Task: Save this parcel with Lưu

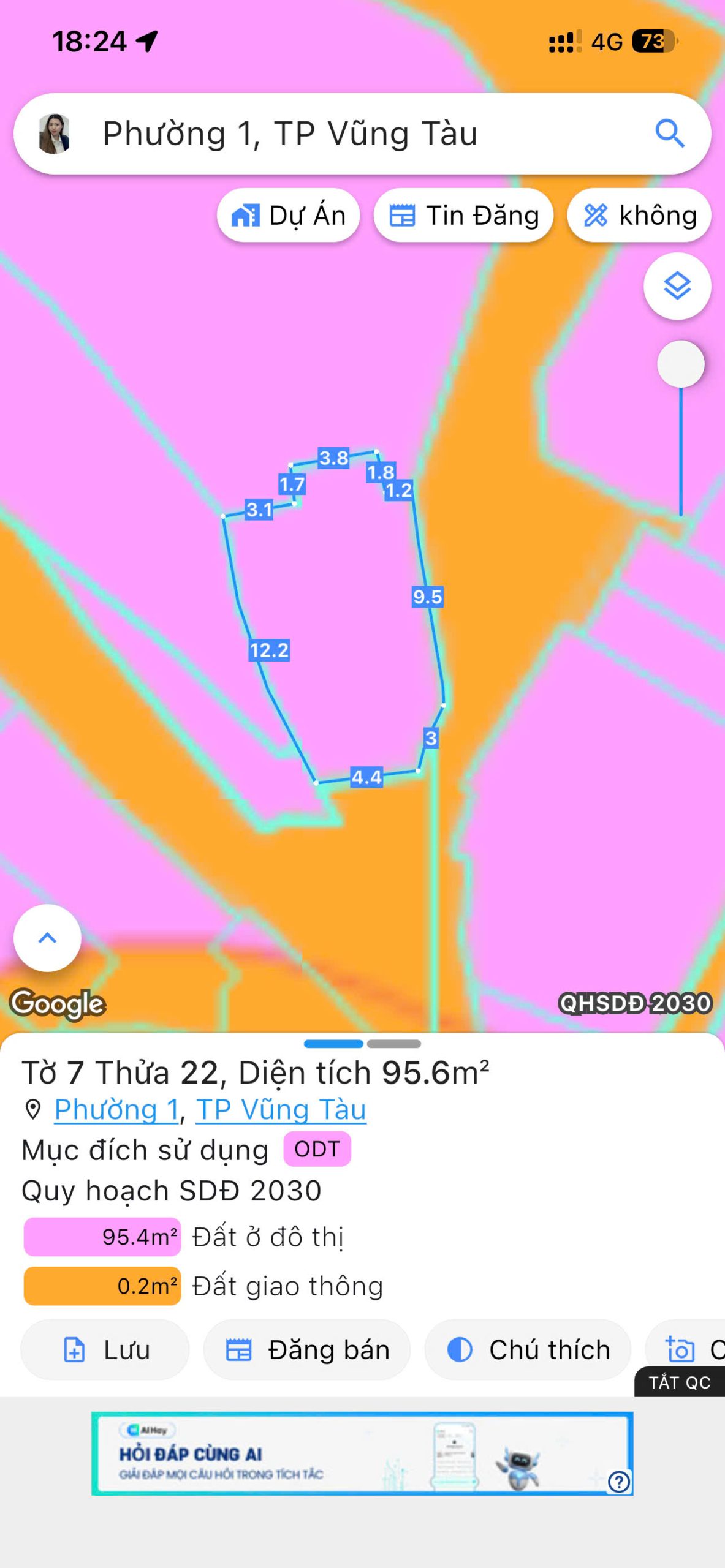Action: pyautogui.click(x=105, y=1349)
